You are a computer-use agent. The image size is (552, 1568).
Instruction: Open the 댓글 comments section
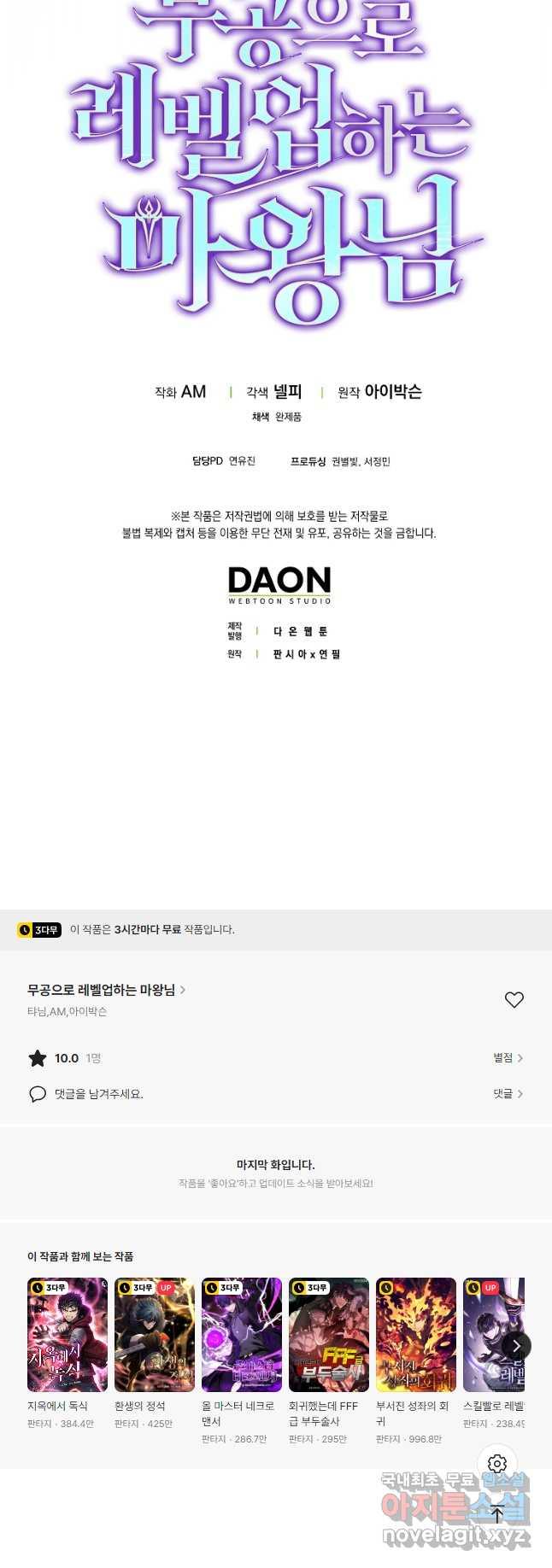pyautogui.click(x=508, y=1094)
